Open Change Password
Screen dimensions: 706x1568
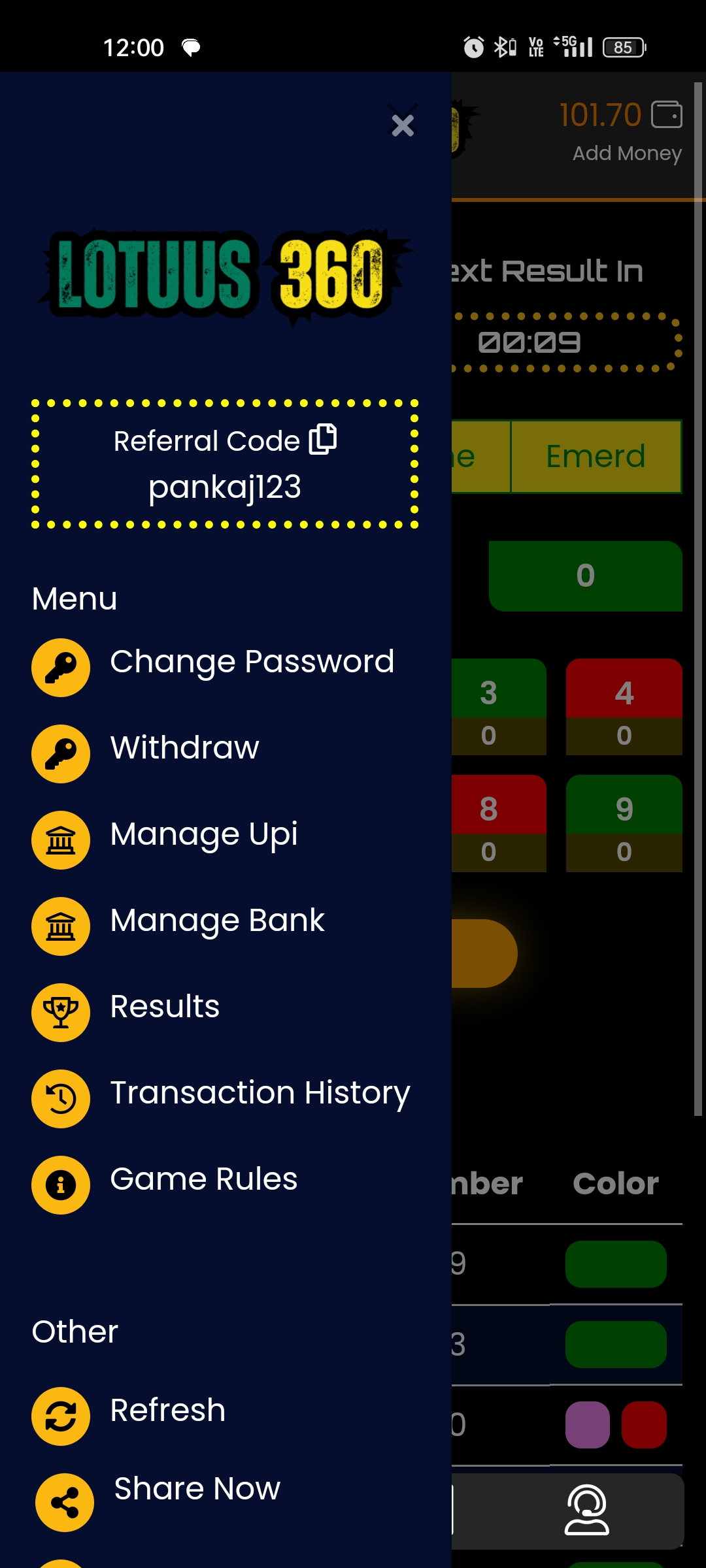(x=252, y=662)
